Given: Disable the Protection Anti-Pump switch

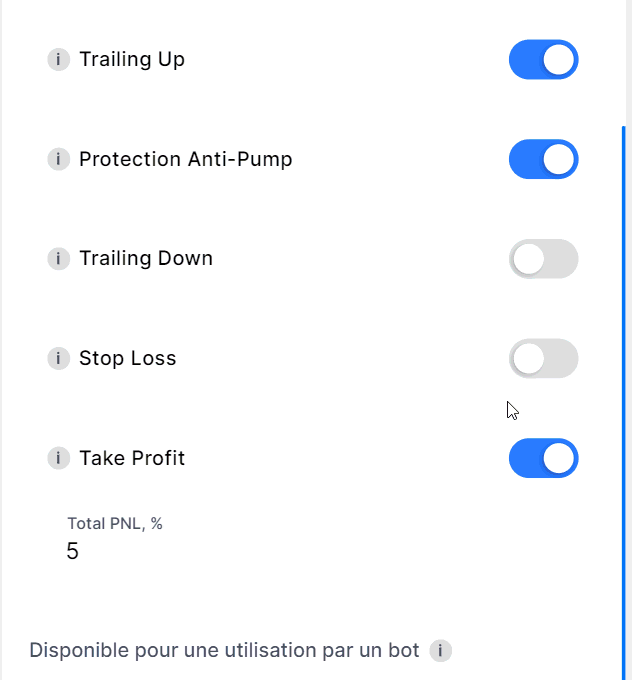Looking at the screenshot, I should [543, 159].
